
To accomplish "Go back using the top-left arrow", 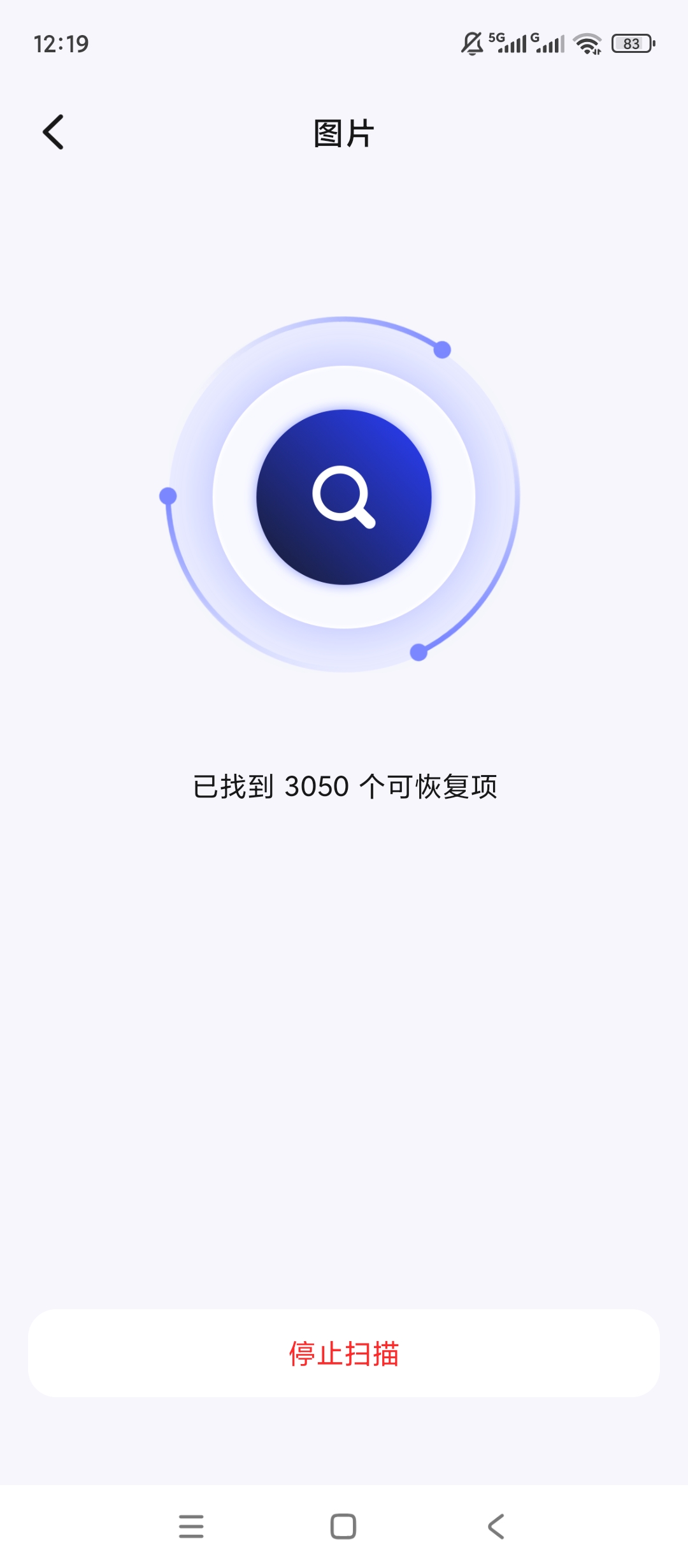I will coord(54,132).
